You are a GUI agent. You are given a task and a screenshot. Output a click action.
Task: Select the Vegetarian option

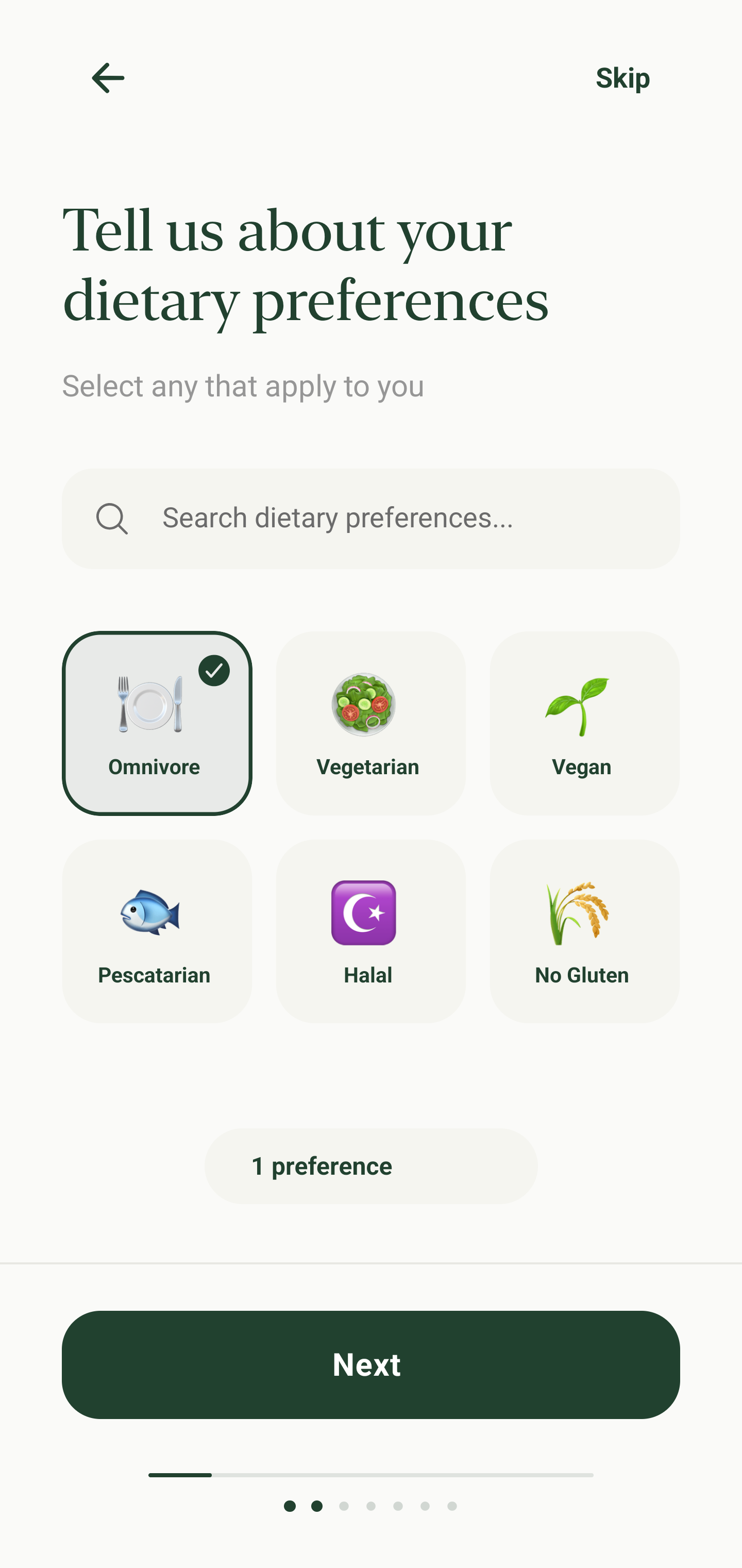coord(370,723)
